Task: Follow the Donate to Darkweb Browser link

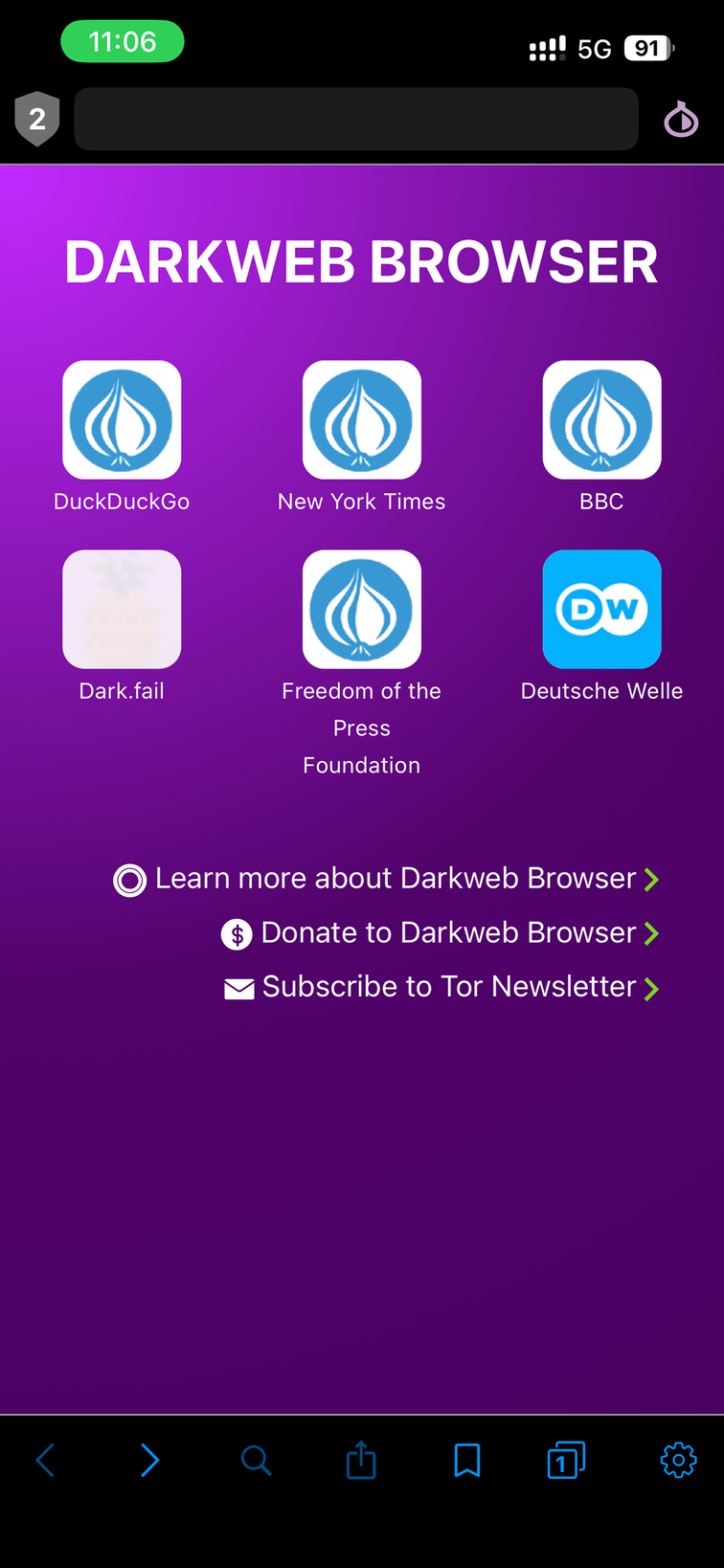Action: (448, 933)
